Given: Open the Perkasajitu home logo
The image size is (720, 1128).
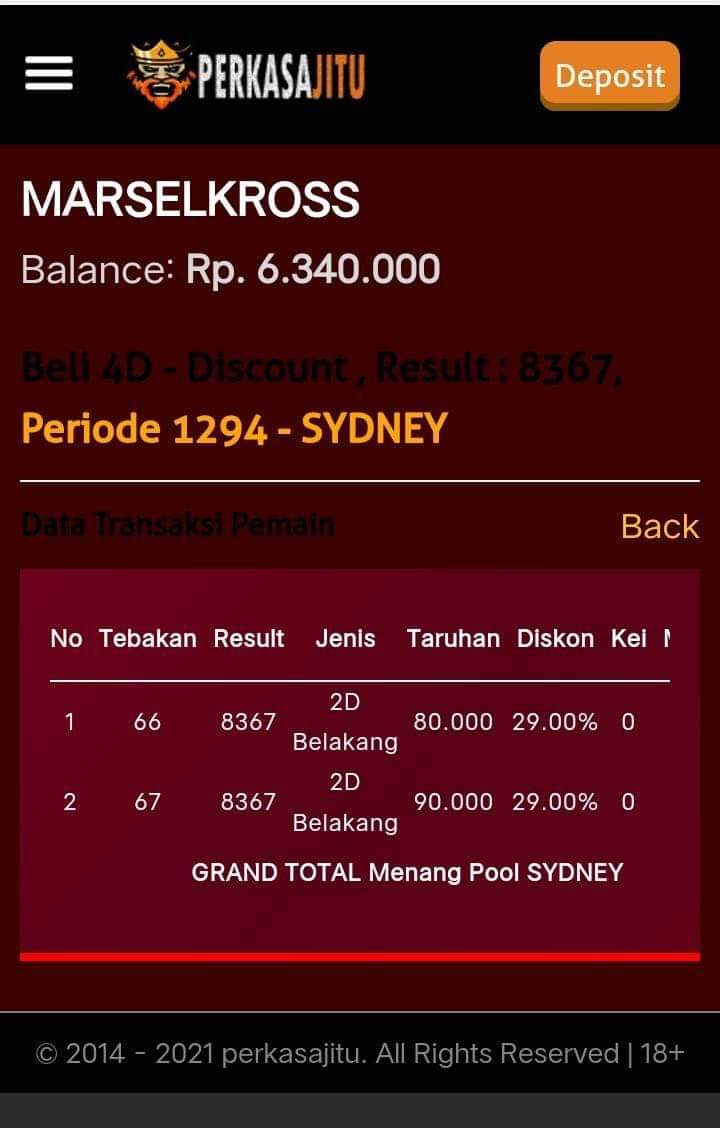Looking at the screenshot, I should 247,75.
